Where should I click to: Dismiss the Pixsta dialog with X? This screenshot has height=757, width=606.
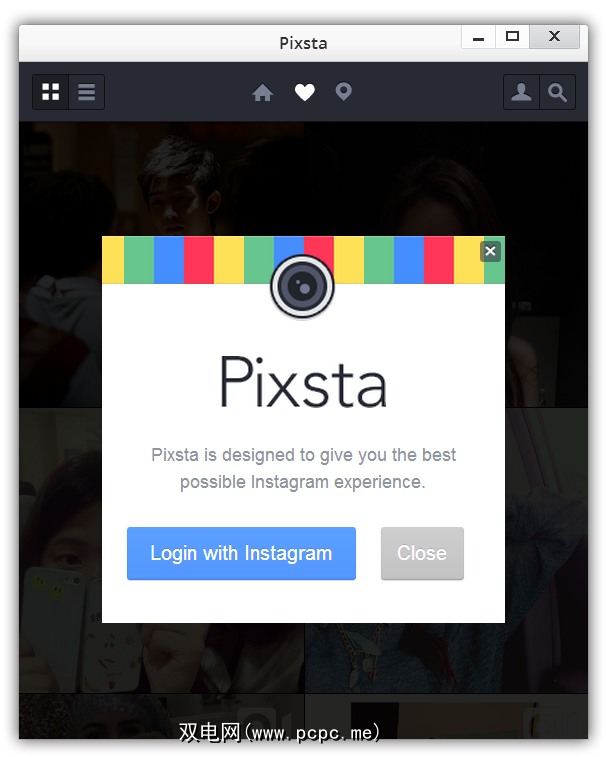490,251
